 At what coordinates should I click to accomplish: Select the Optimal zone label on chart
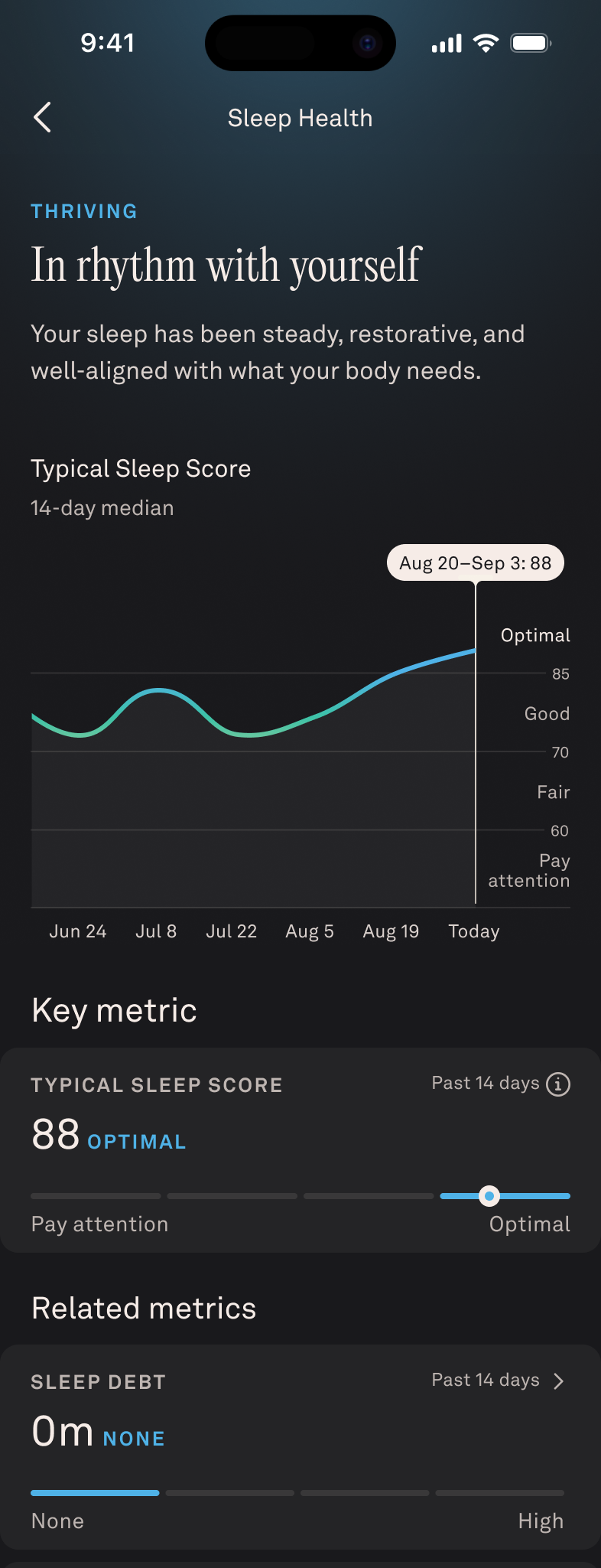pyautogui.click(x=534, y=634)
